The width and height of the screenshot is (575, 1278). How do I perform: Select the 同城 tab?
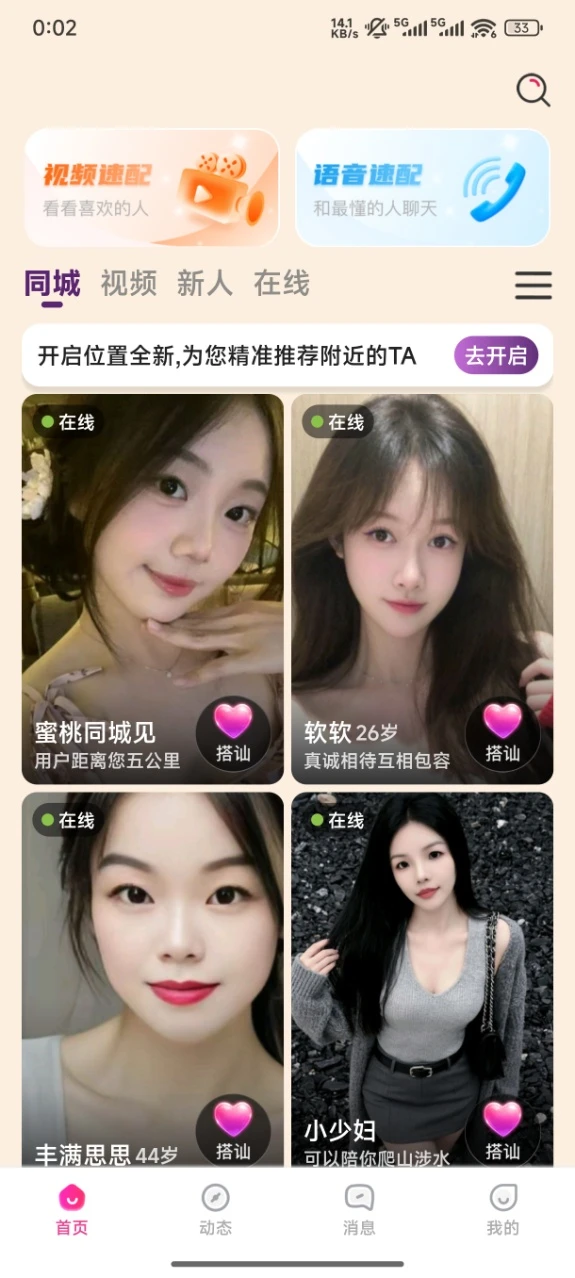click(53, 285)
